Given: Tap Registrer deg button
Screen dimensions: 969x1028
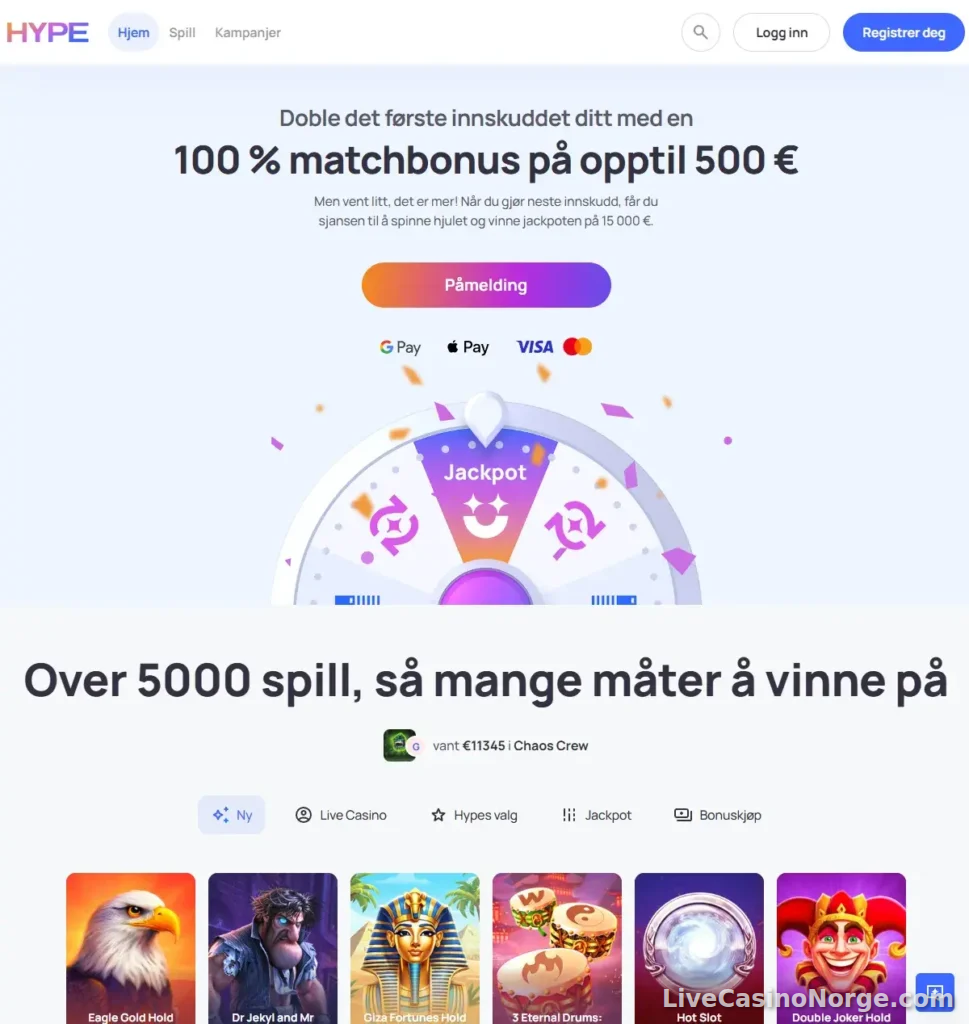Looking at the screenshot, I should coord(903,32).
